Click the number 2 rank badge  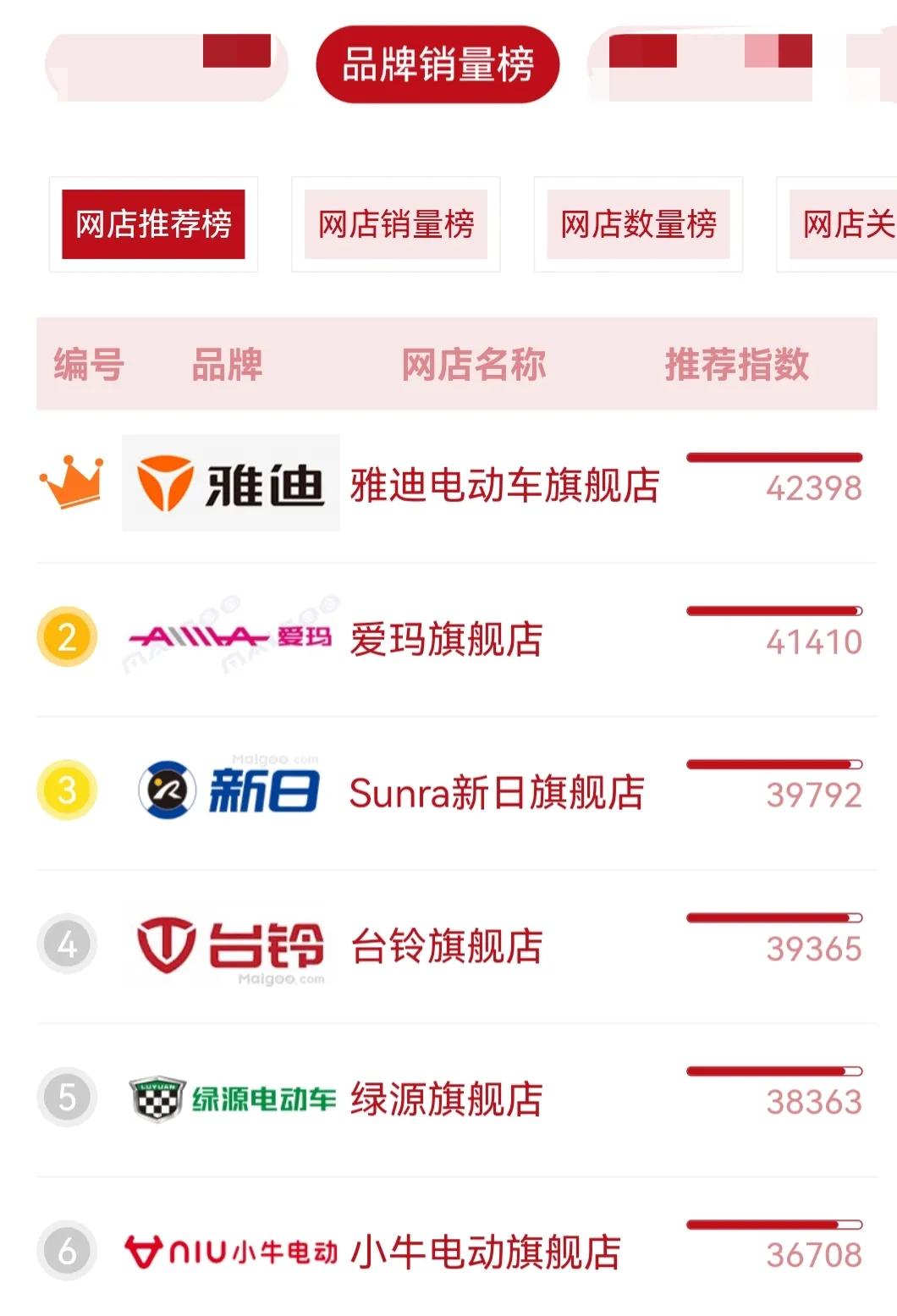[x=68, y=636]
